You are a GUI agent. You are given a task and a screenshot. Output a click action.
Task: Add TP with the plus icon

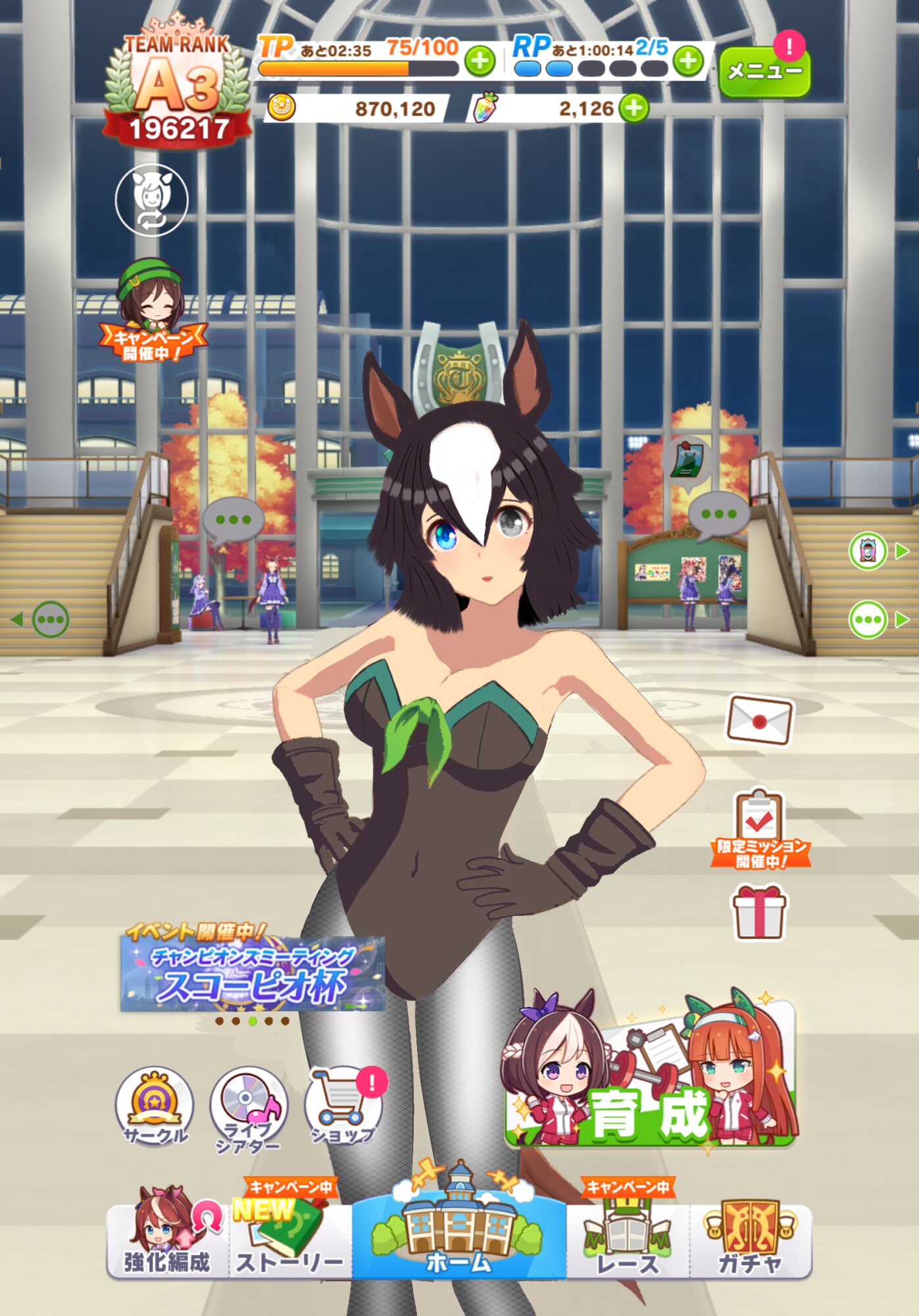[480, 61]
